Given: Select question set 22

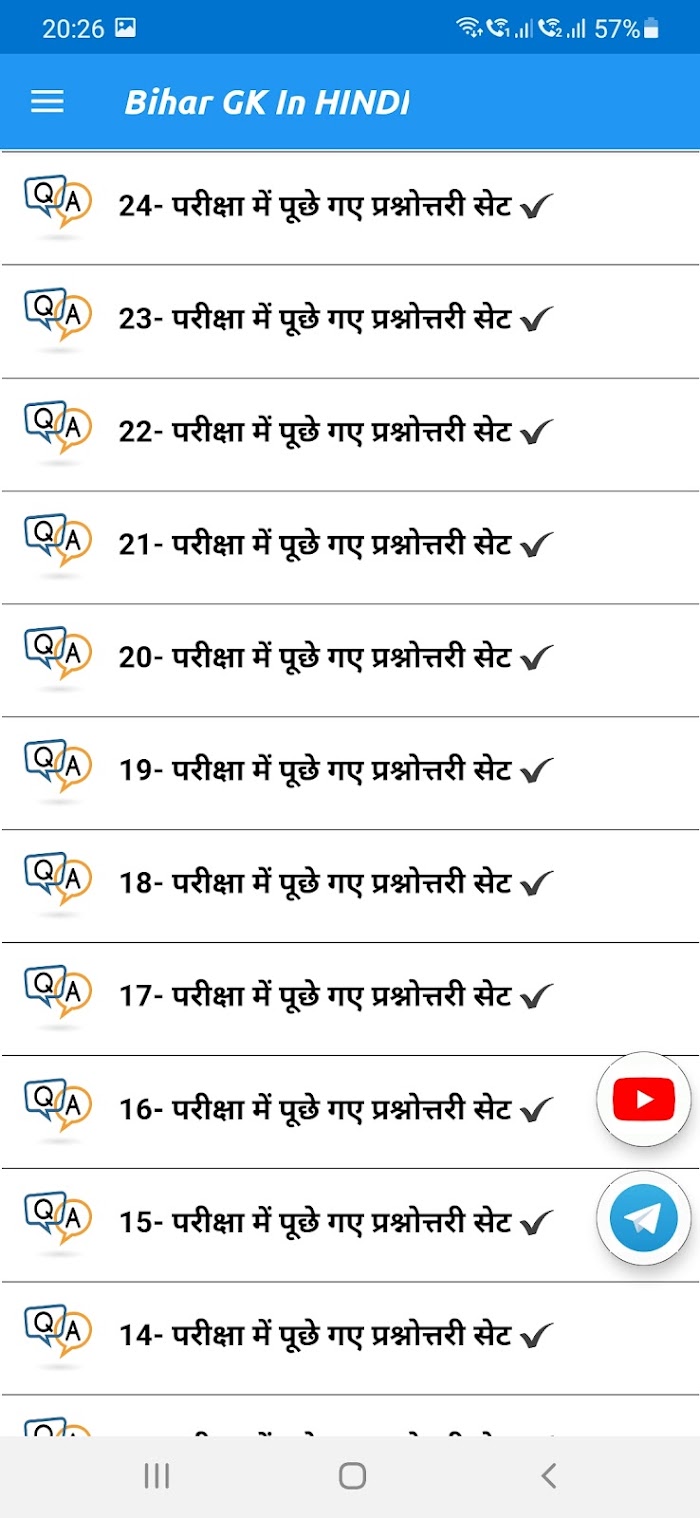Looking at the screenshot, I should coord(350,434).
